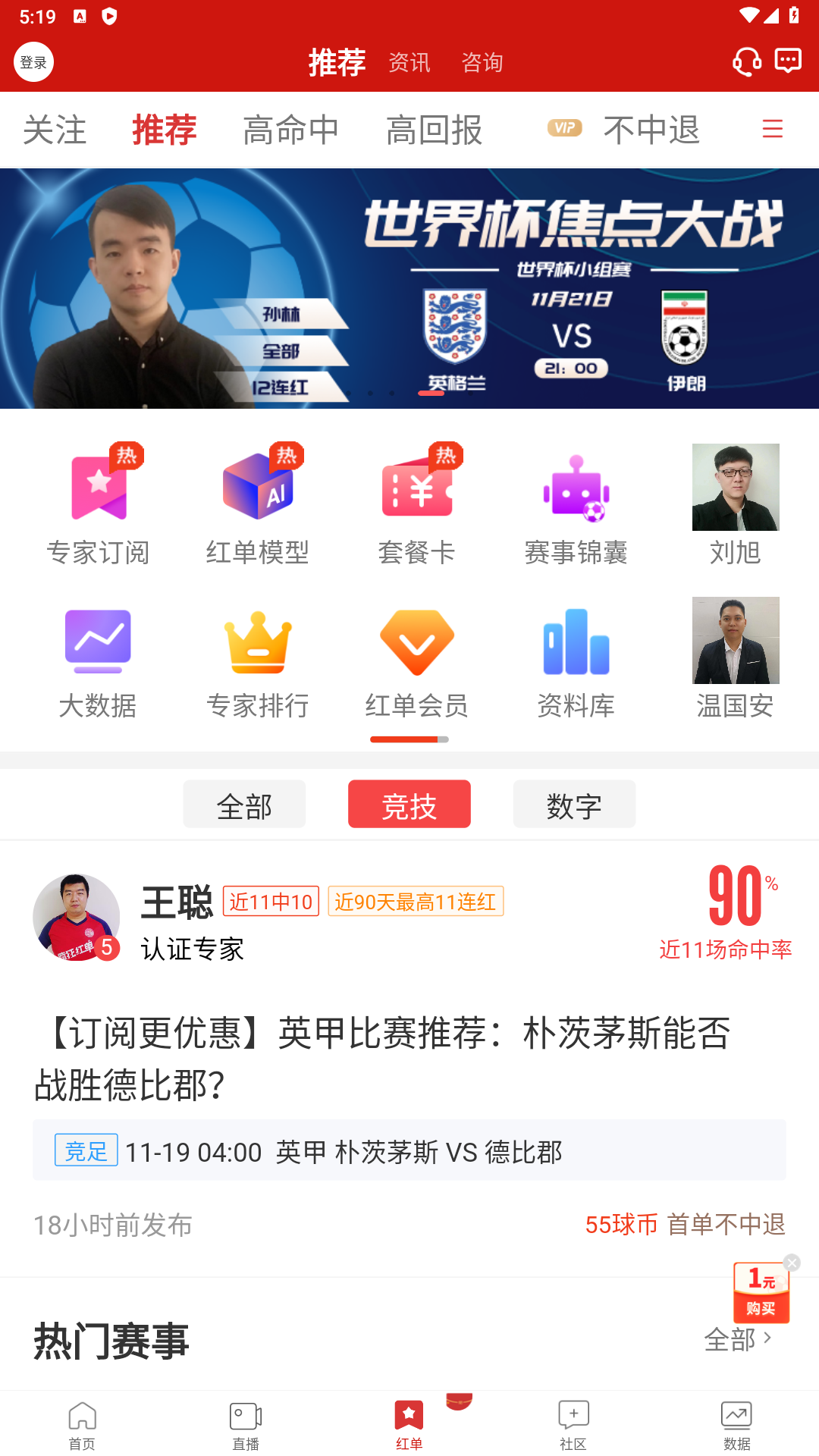Dismiss the 1元购买 floating promo
This screenshot has width=819, height=1456.
click(x=792, y=1263)
